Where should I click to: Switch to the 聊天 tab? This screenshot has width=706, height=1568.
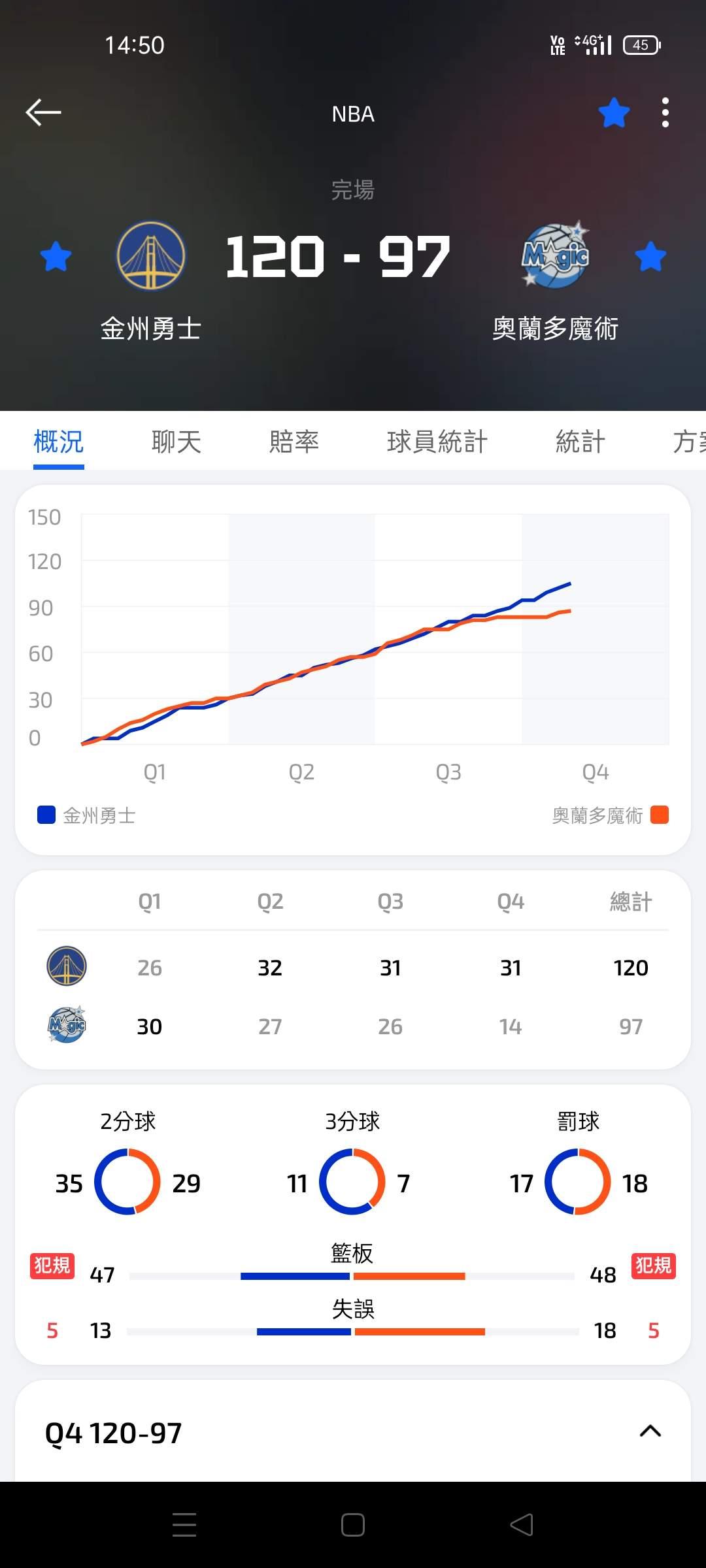tap(176, 442)
